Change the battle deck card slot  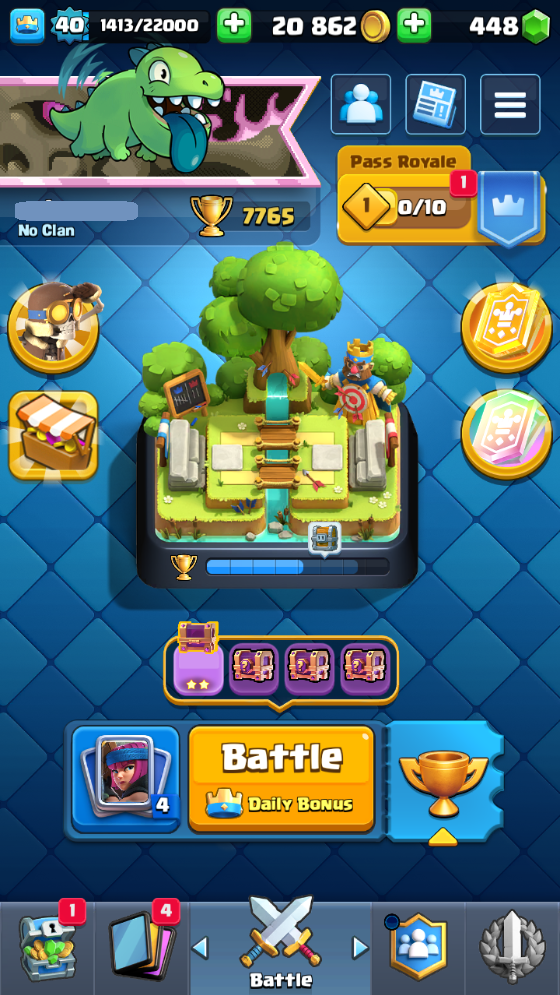[x=125, y=779]
